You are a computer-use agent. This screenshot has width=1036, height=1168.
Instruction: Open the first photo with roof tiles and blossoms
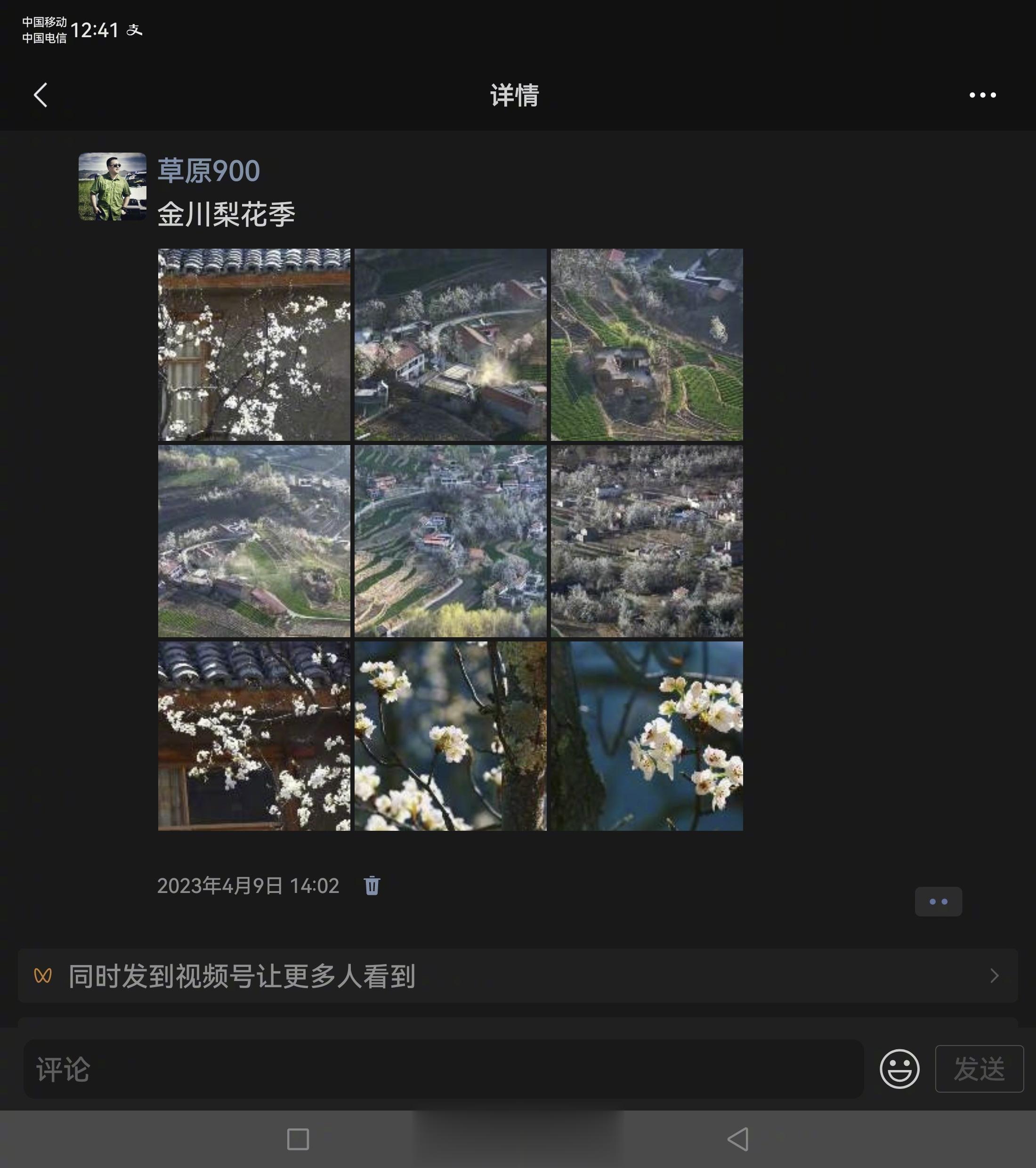coord(254,344)
